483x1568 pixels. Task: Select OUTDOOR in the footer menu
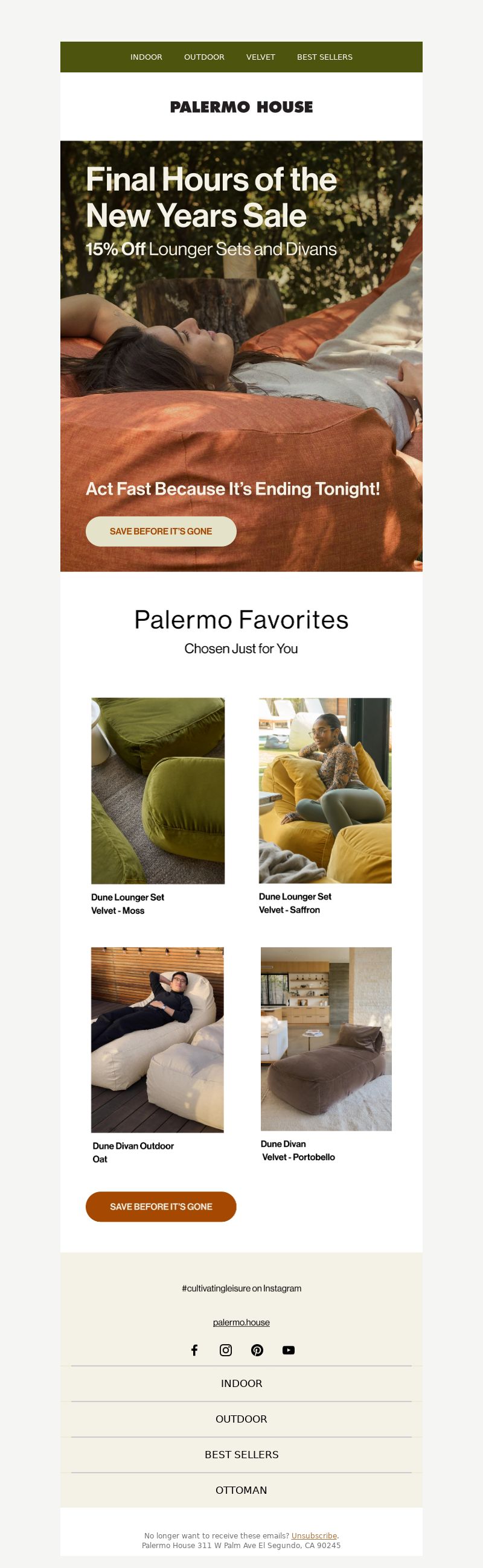(241, 1419)
